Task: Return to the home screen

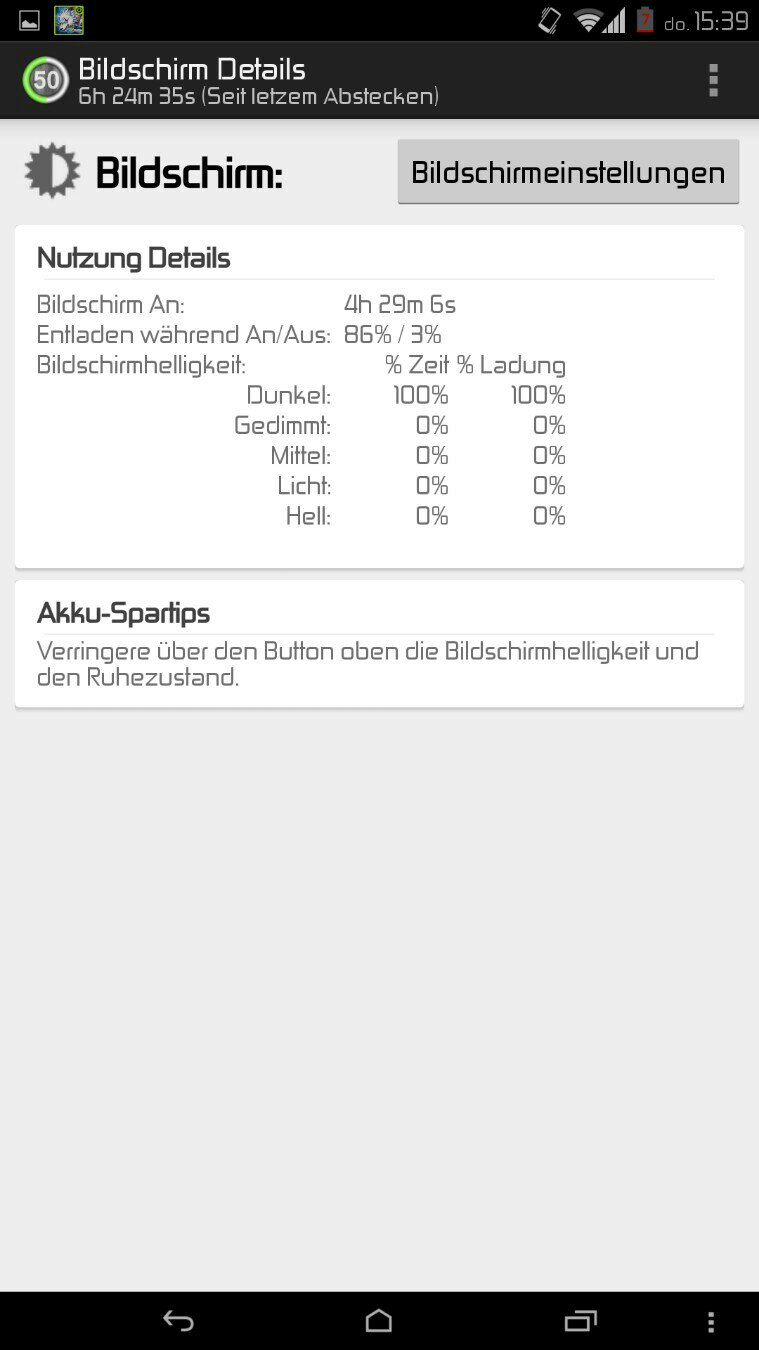Action: tap(379, 1321)
